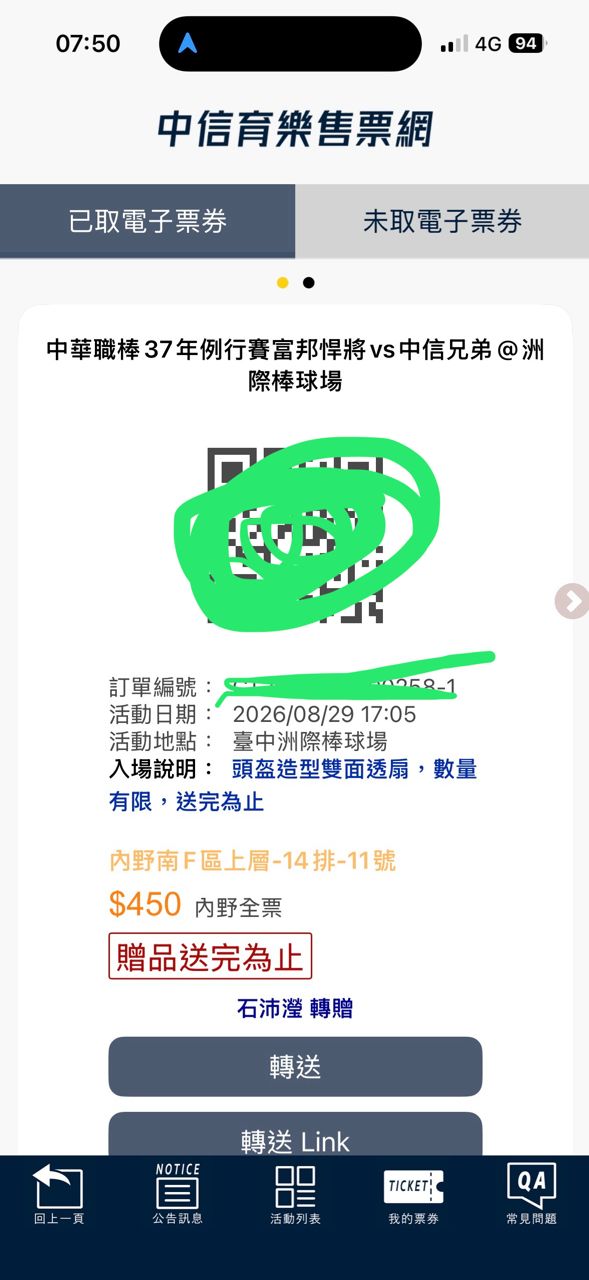Switch to the 已取電子票券 tab

tap(147, 221)
